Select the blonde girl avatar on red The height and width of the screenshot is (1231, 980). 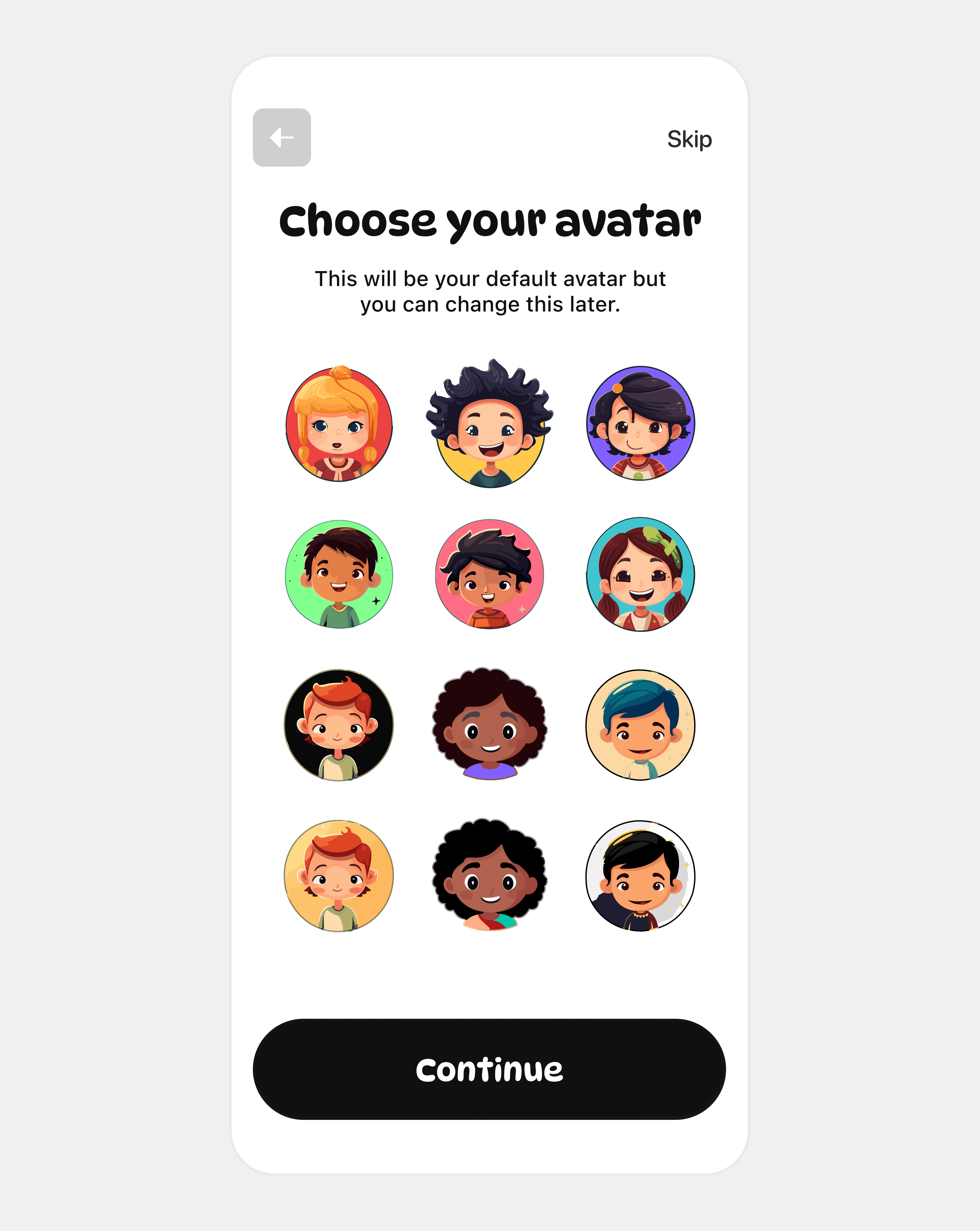[339, 424]
